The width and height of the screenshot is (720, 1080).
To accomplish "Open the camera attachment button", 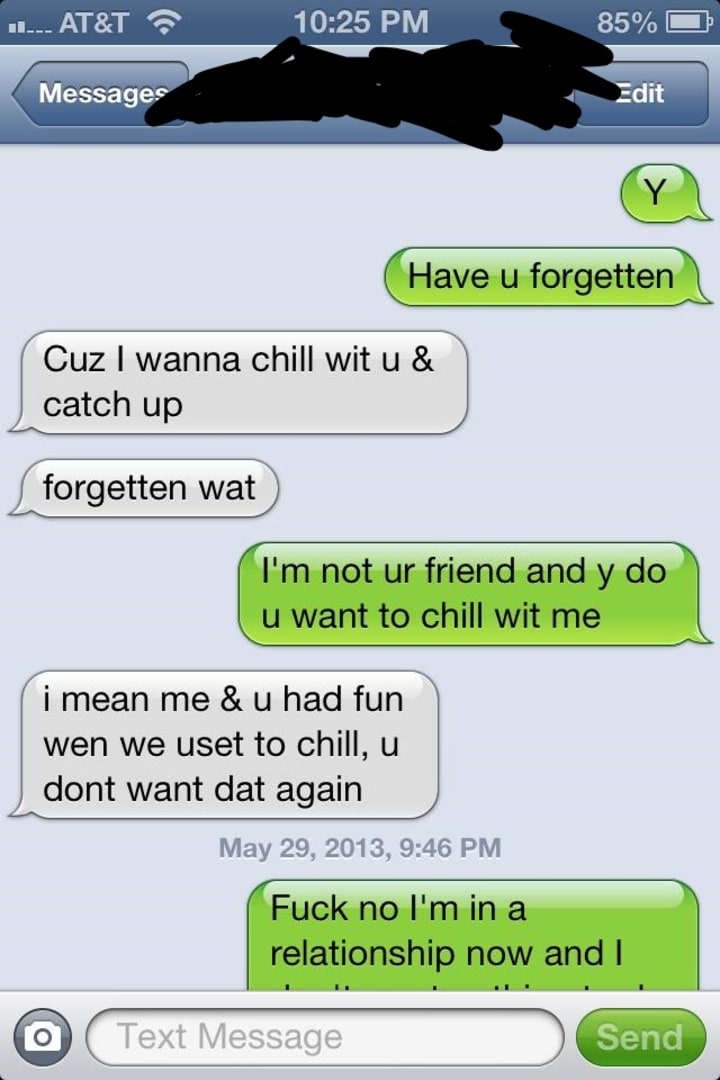I will 42,1037.
